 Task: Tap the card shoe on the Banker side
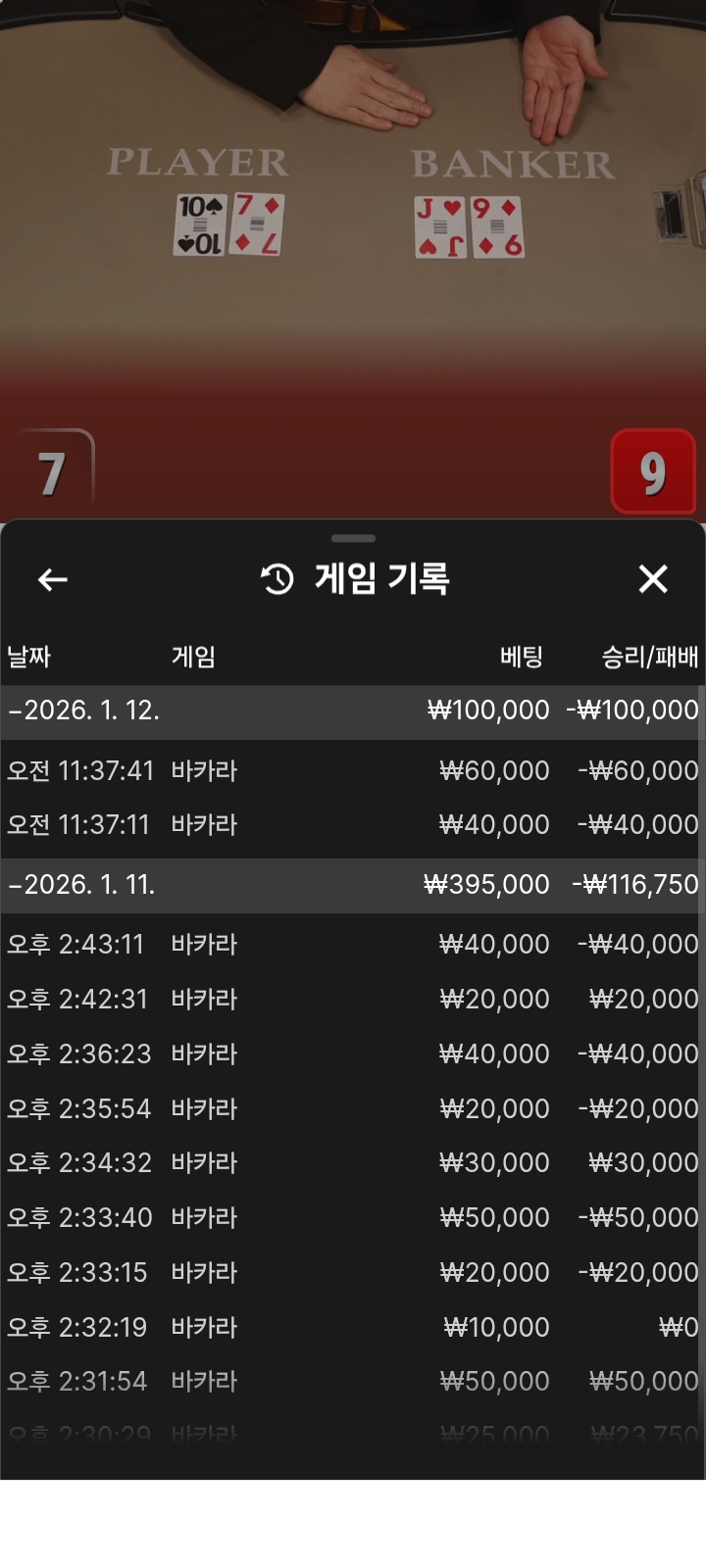point(675,218)
